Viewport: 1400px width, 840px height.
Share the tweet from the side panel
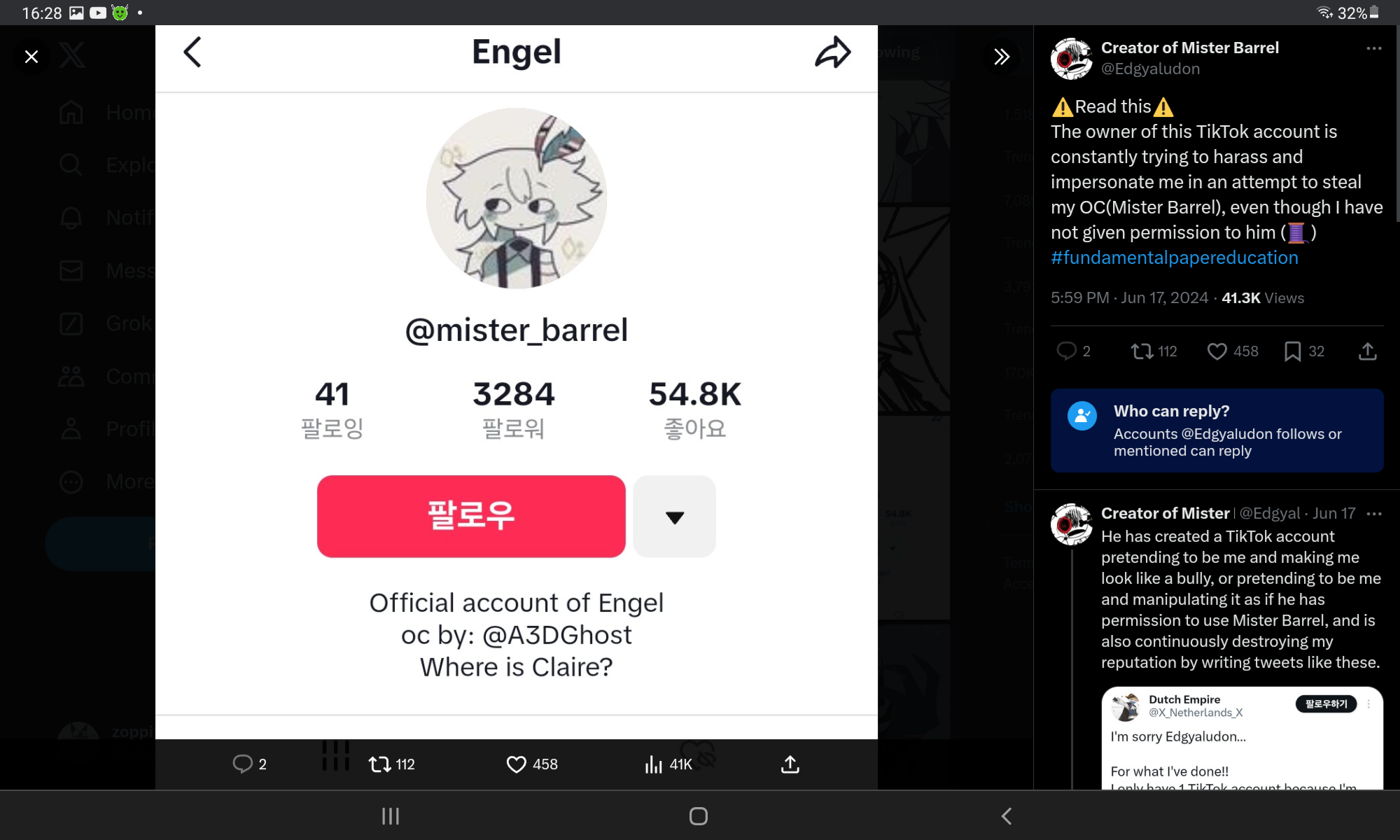(x=1367, y=351)
